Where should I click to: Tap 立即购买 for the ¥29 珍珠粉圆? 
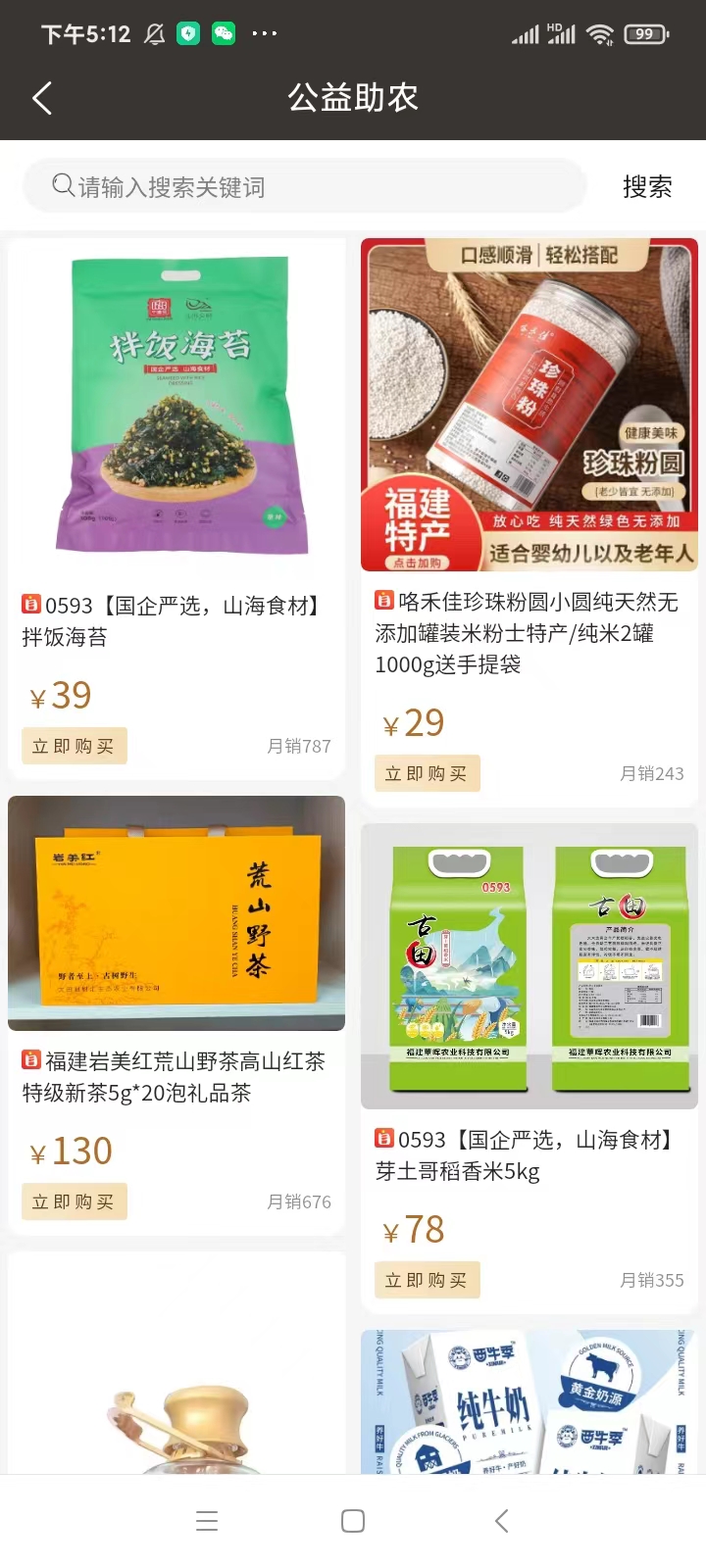[428, 773]
